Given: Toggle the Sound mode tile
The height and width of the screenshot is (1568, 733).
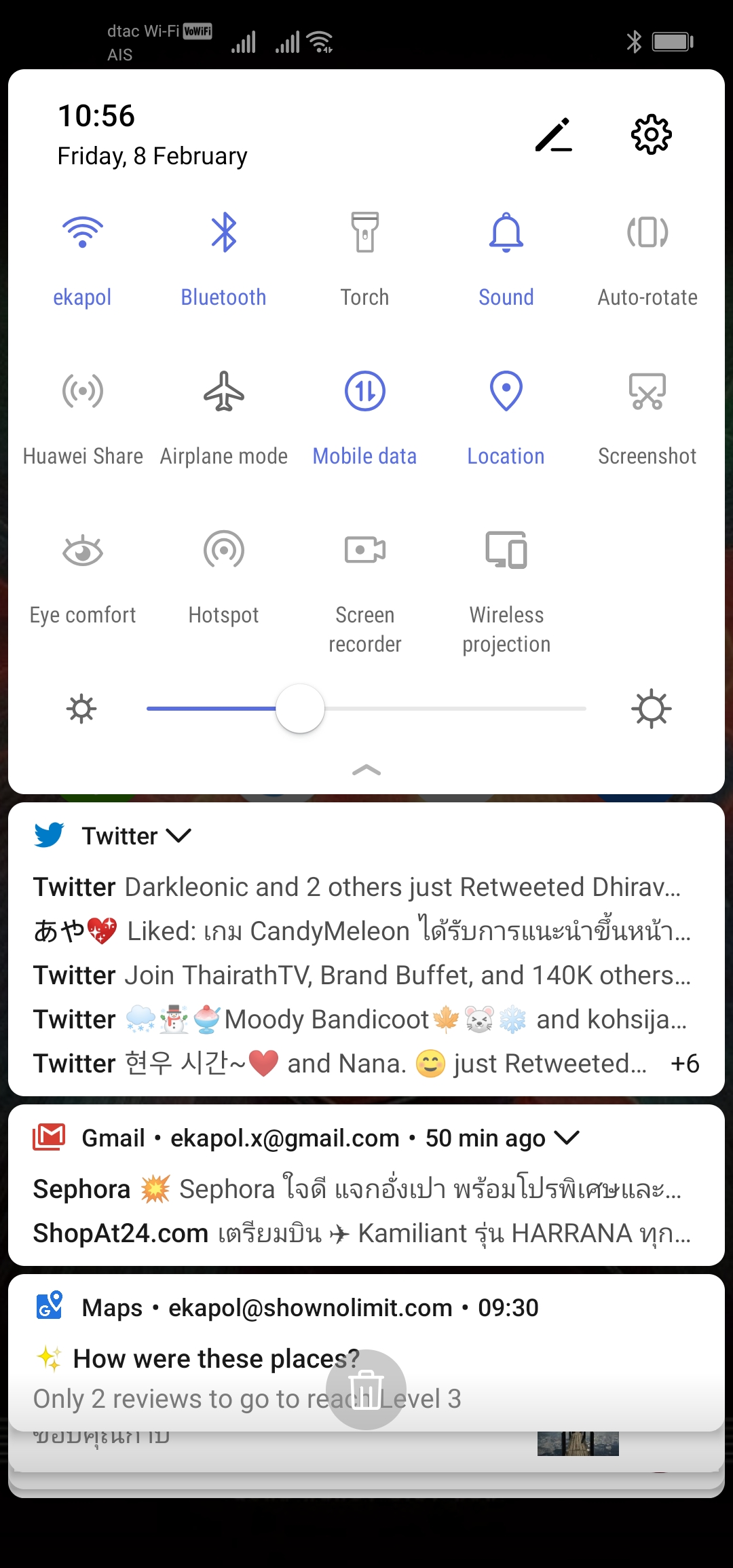Looking at the screenshot, I should (506, 233).
